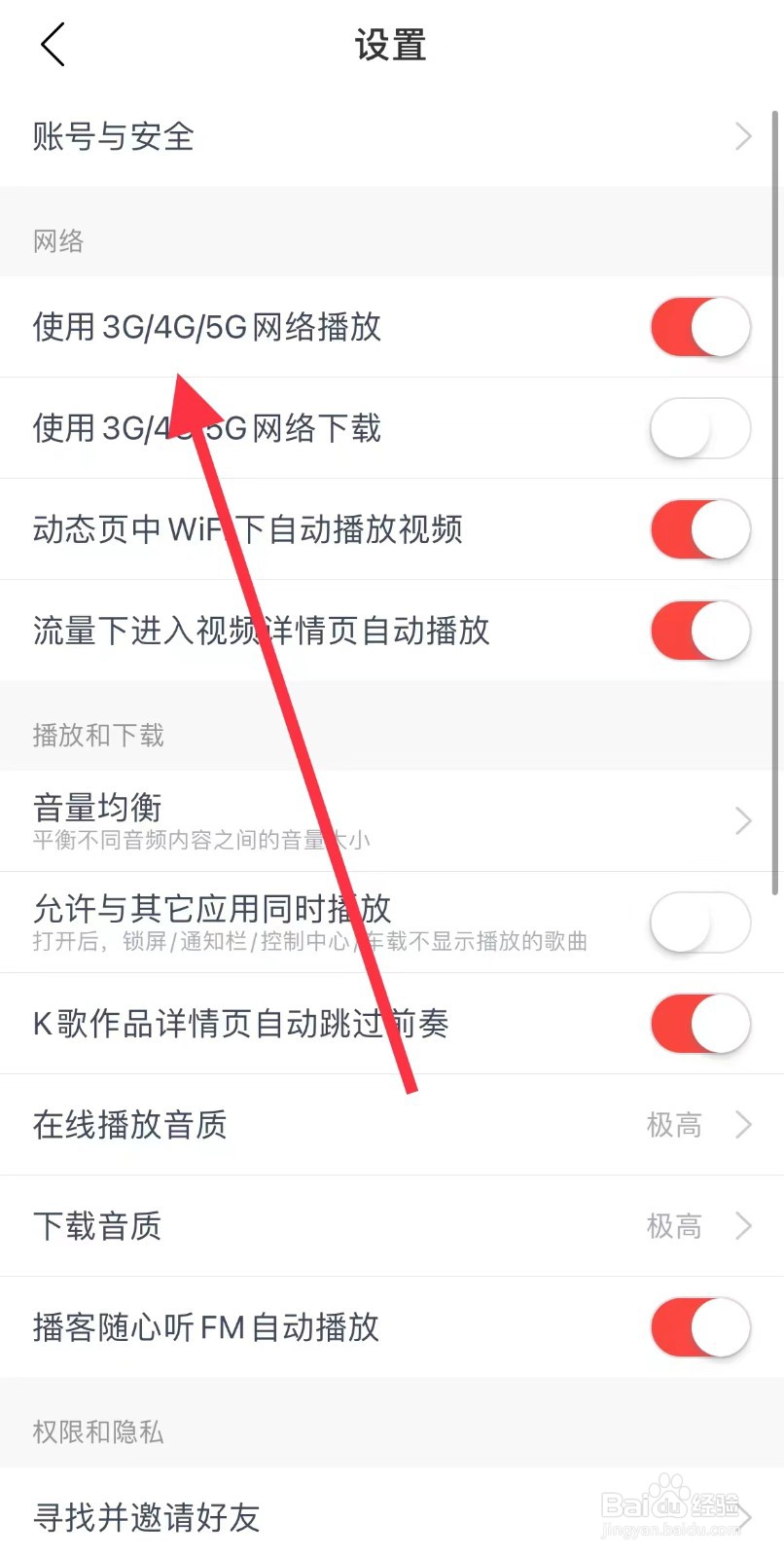The image size is (784, 1557).
Task: Disable 流量下进入视频详情页自动播放
Action: (699, 631)
